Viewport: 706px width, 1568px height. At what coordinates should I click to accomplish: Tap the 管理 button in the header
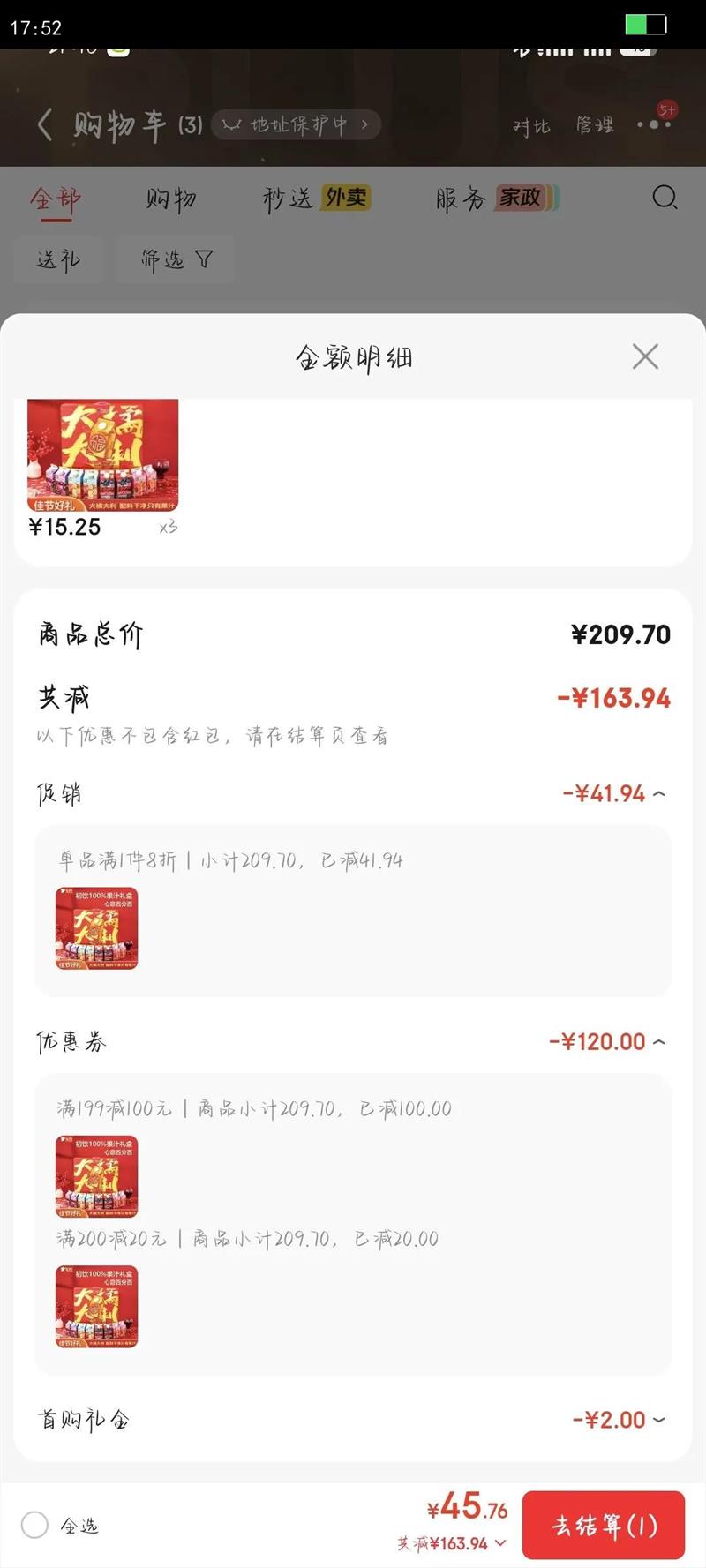click(594, 126)
